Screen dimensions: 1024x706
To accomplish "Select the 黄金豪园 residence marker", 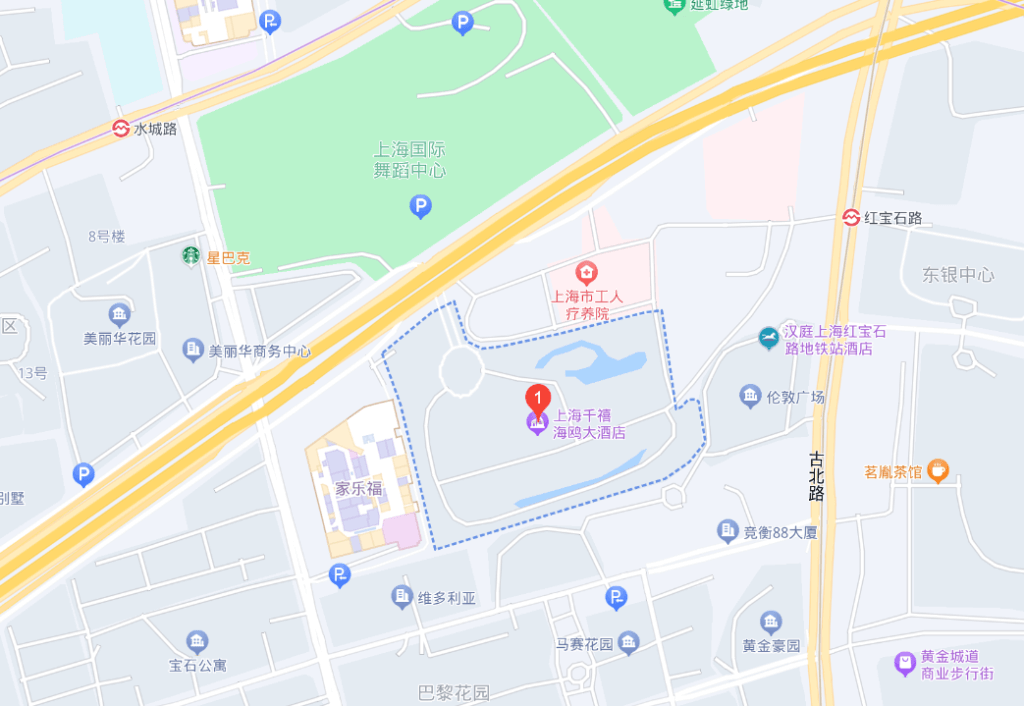I will click(x=770, y=622).
